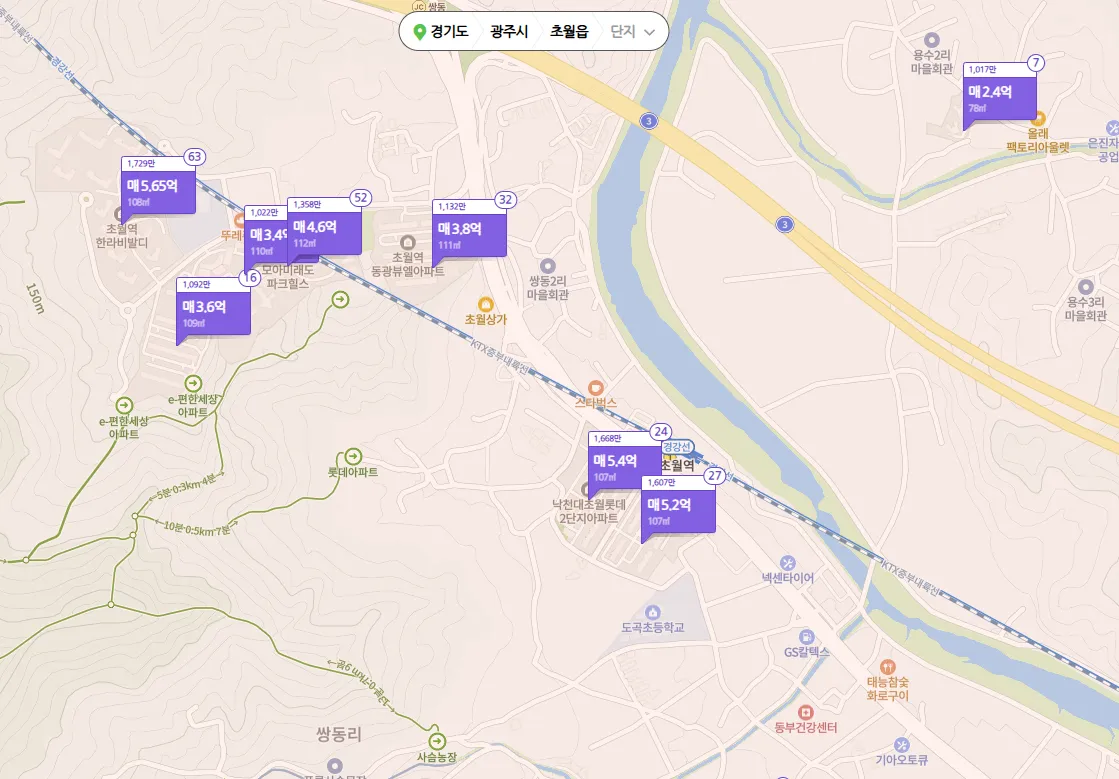Open the 매 5.4억 107㎡ listing marker
This screenshot has width=1119, height=779.
point(623,466)
